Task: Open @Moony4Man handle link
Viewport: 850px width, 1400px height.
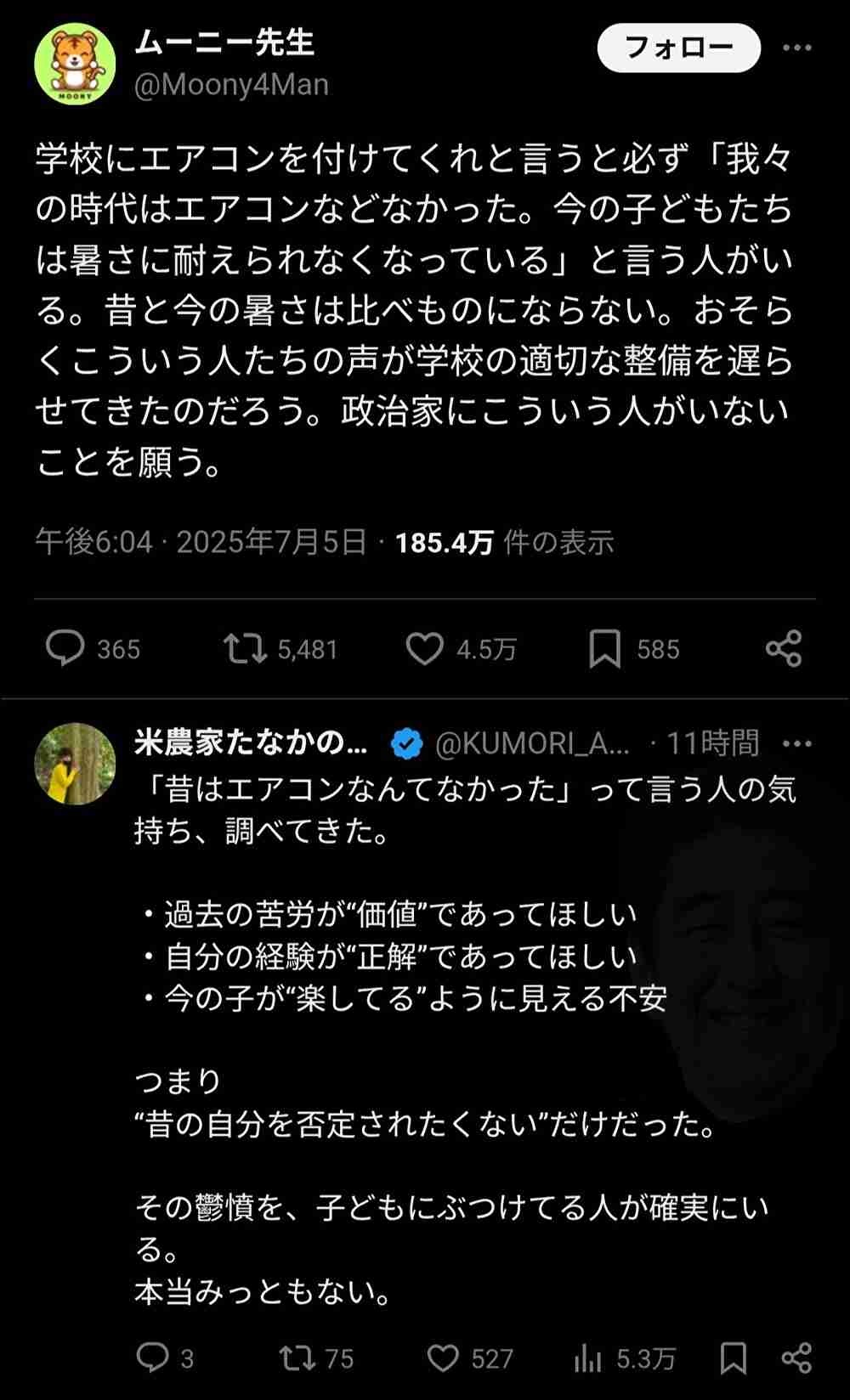Action: (231, 85)
